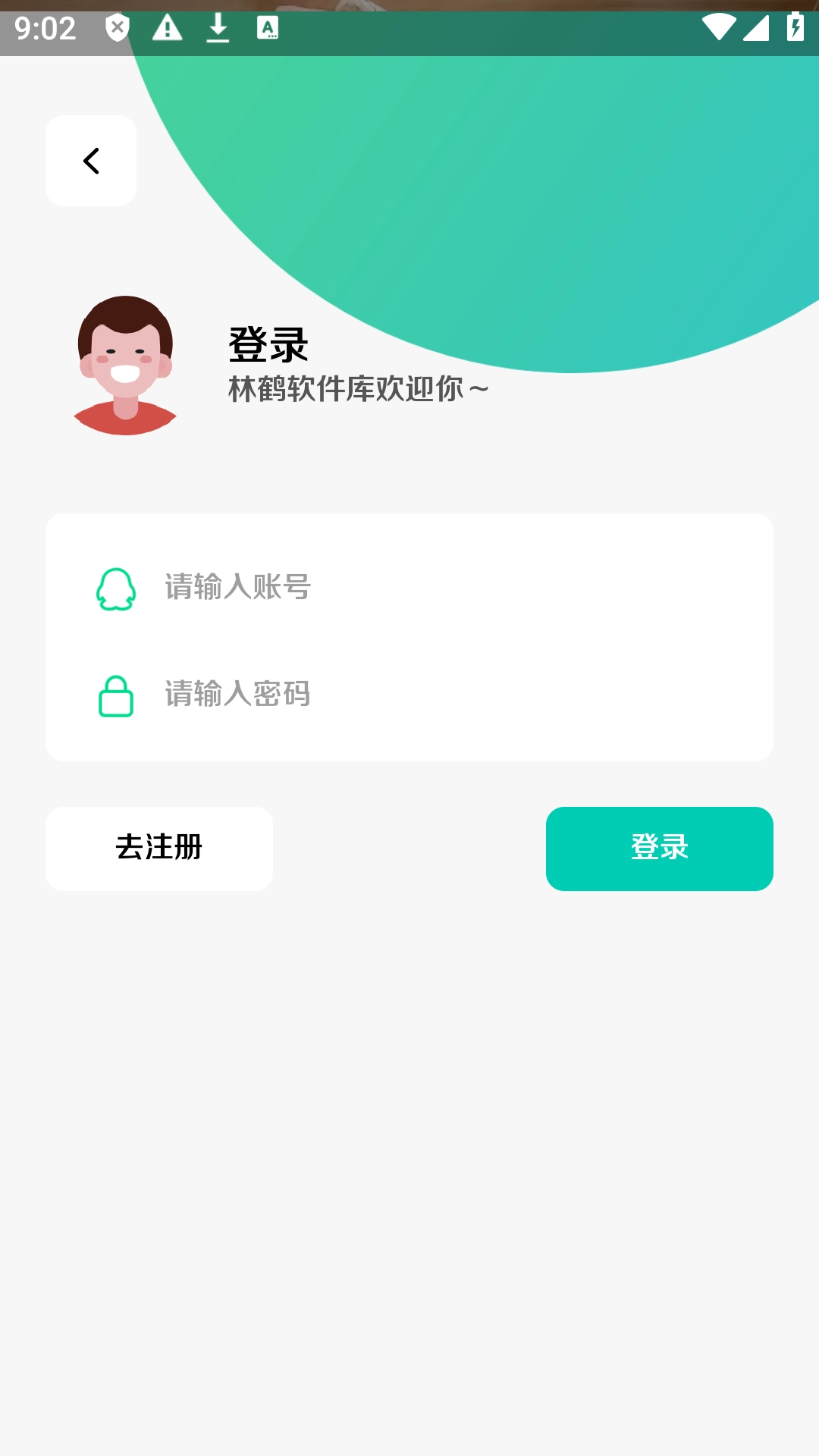Image resolution: width=819 pixels, height=1456 pixels.
Task: Tap the battery charging icon
Action: point(794,28)
